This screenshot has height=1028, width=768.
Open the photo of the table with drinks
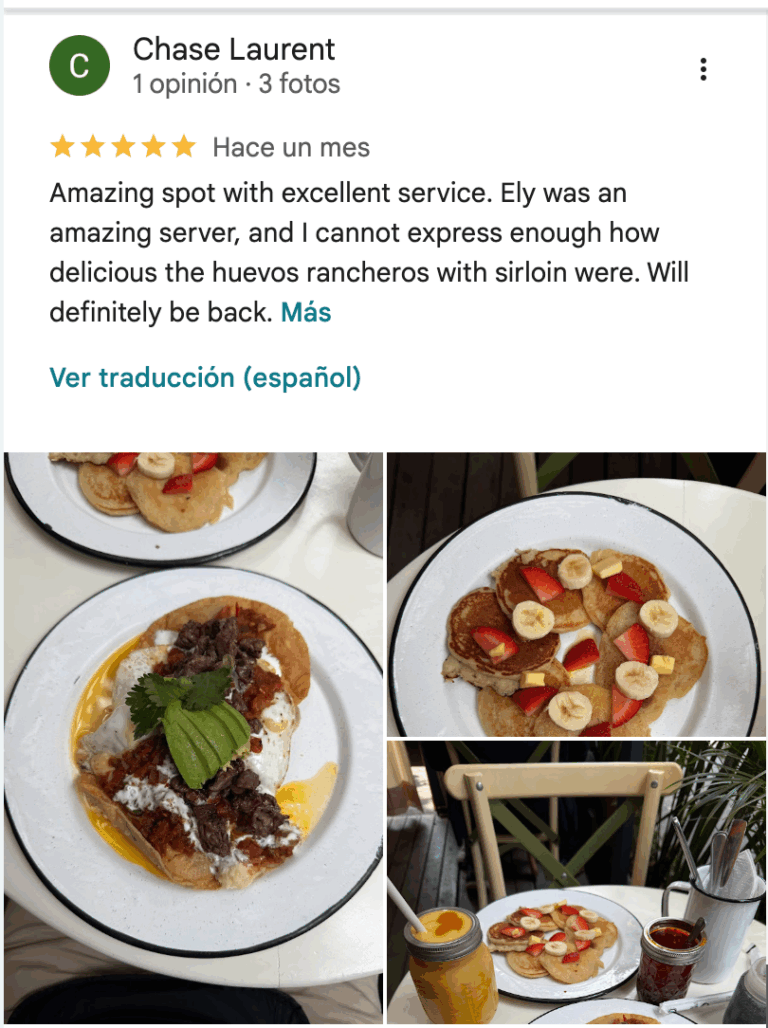tap(576, 882)
